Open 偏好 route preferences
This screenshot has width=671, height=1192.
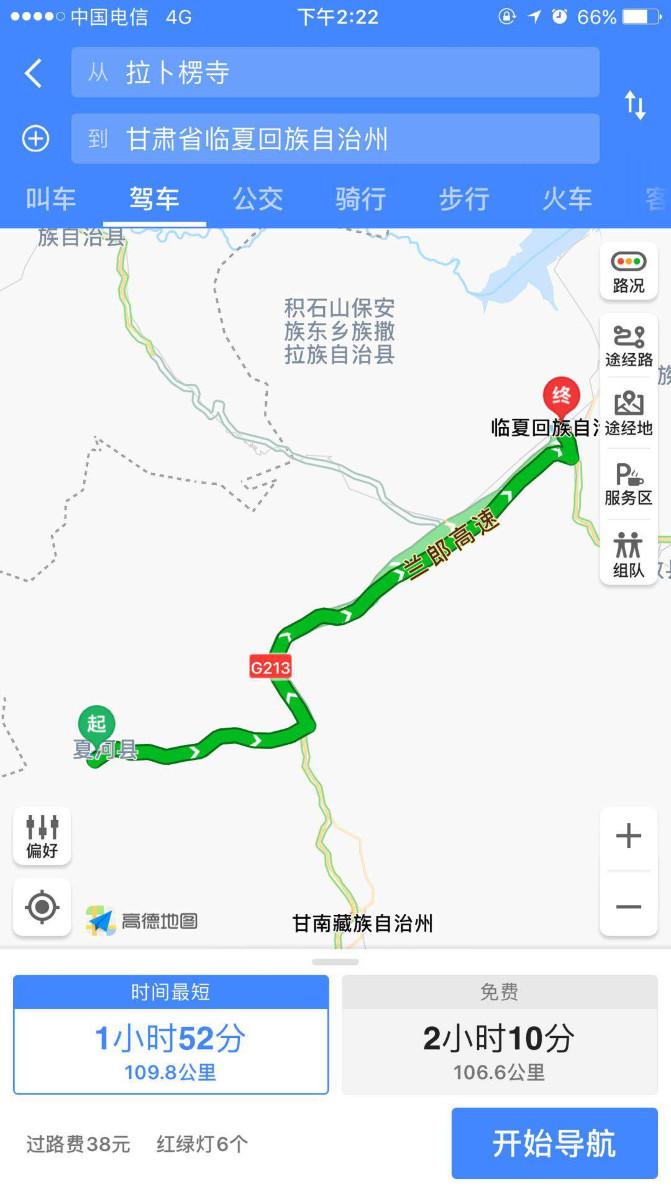(x=42, y=836)
